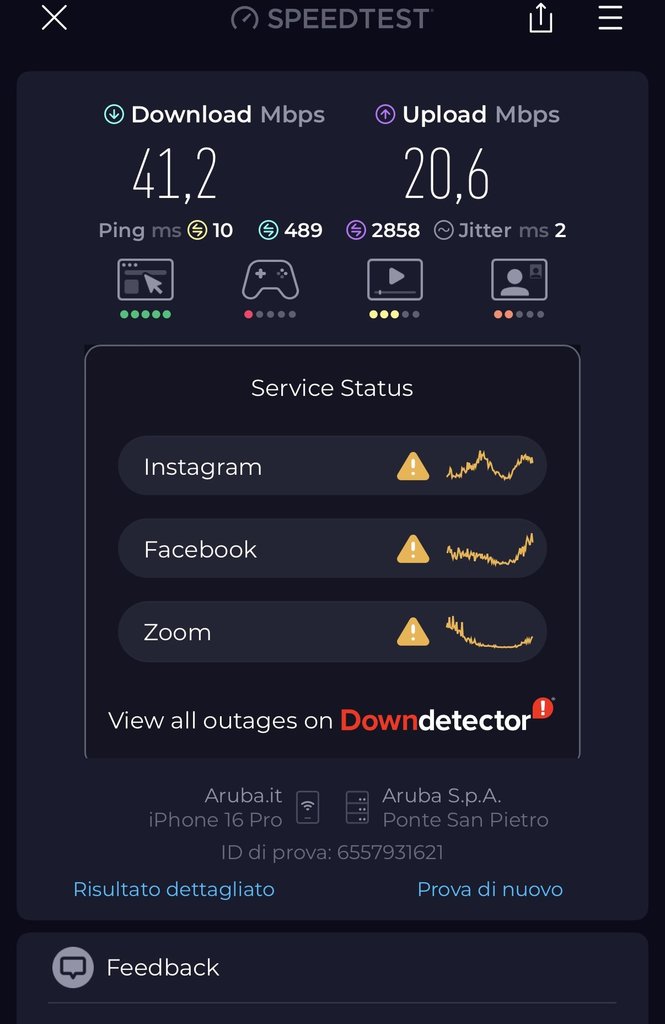Open Risultato dettagliato
This screenshot has height=1024, width=665.
[x=174, y=889]
